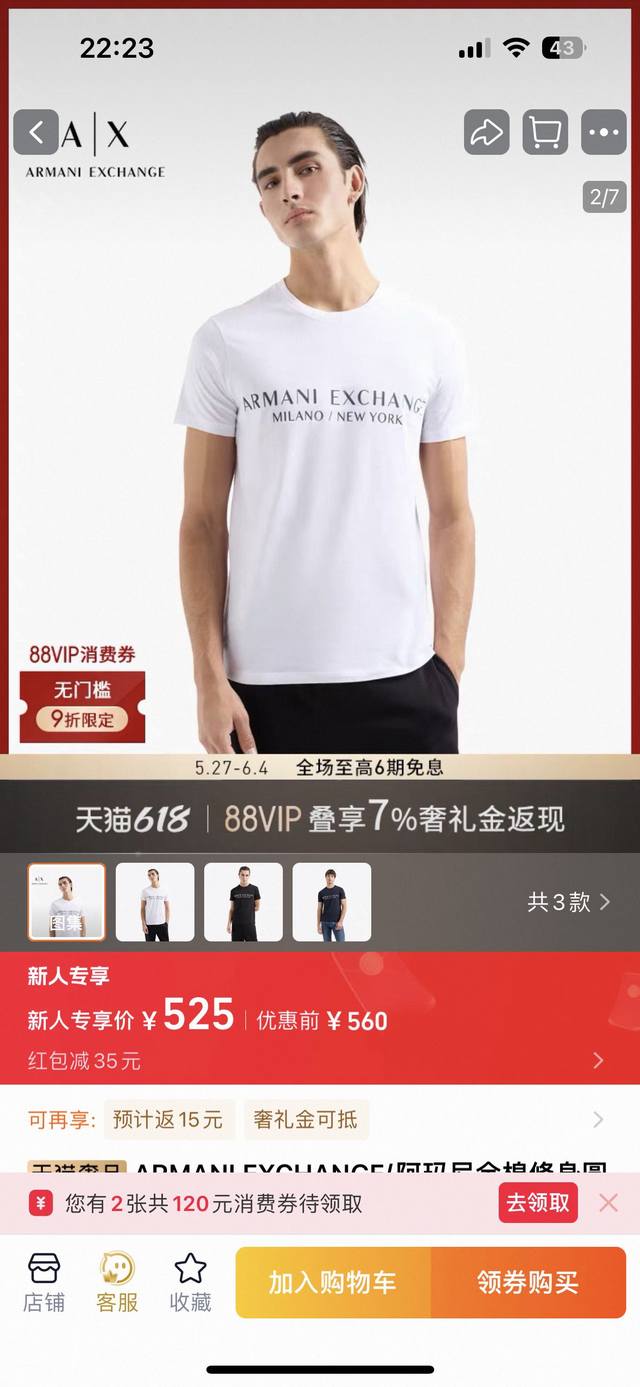The width and height of the screenshot is (640, 1387).
Task: Visit the 店铺 store page
Action: click(x=44, y=1282)
